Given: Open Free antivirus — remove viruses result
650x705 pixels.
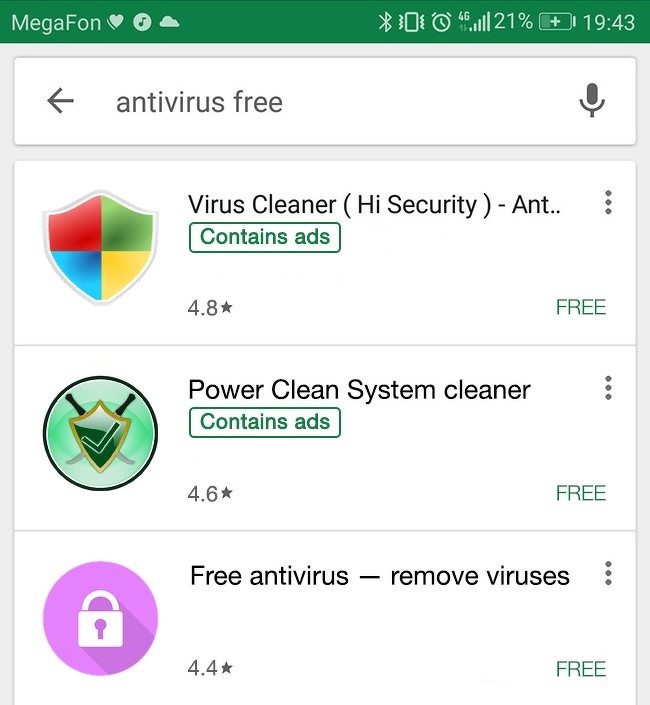Looking at the screenshot, I should (379, 577).
